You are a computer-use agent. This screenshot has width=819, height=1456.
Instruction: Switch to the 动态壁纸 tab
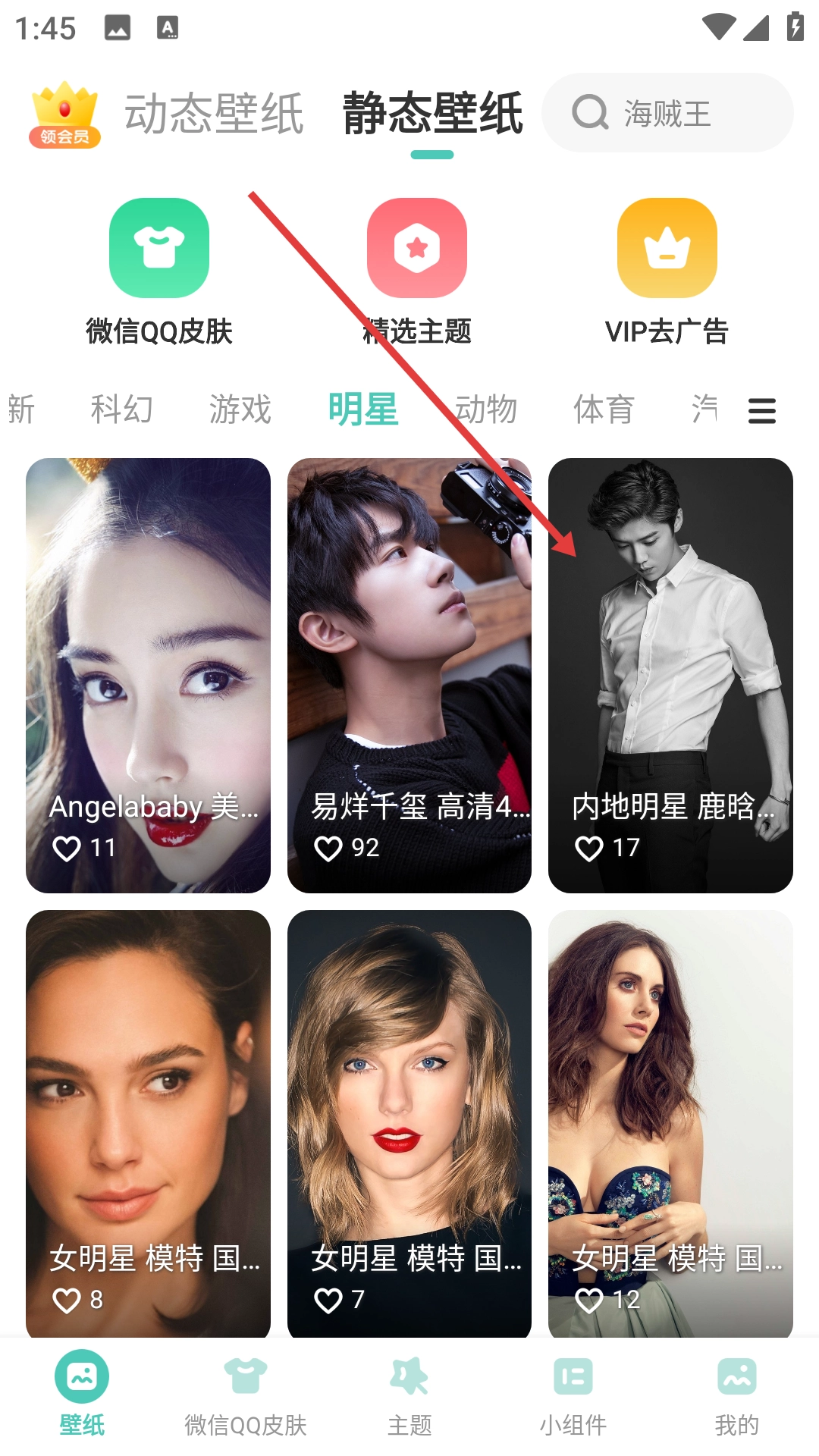point(214,115)
